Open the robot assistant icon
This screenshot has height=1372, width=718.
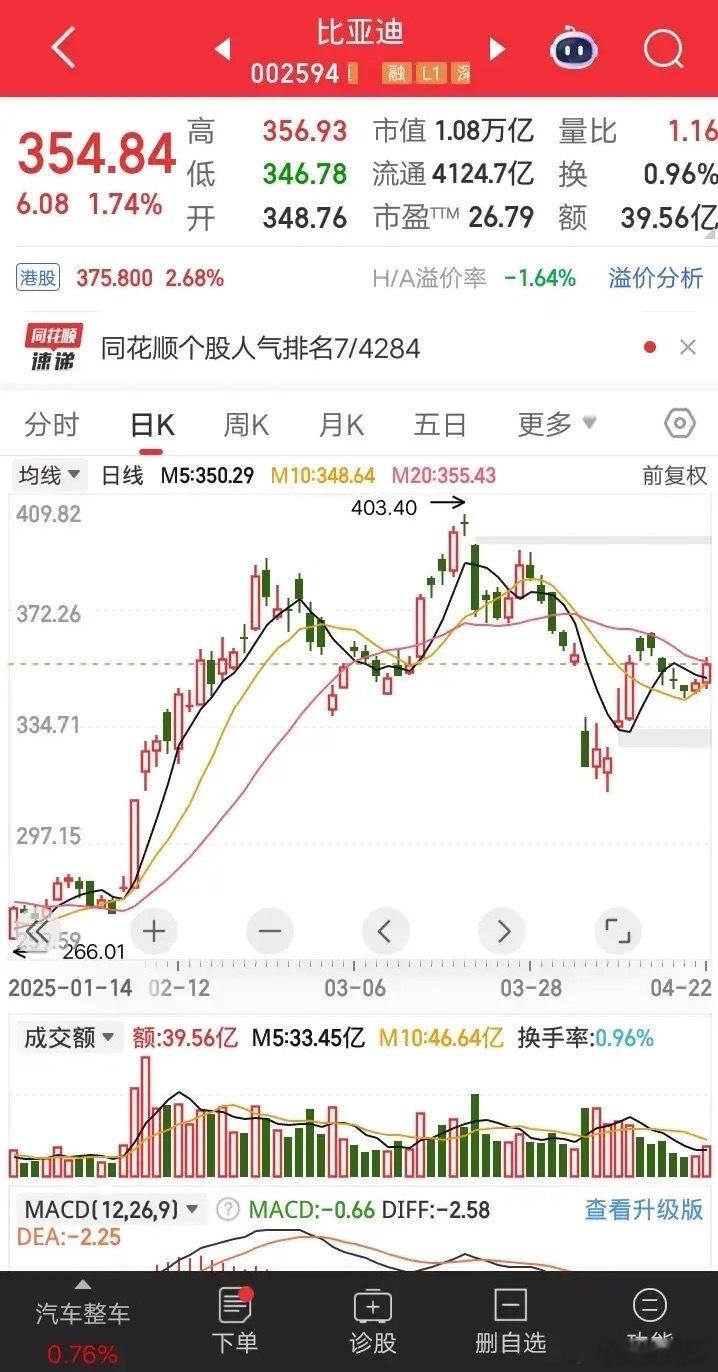574,49
